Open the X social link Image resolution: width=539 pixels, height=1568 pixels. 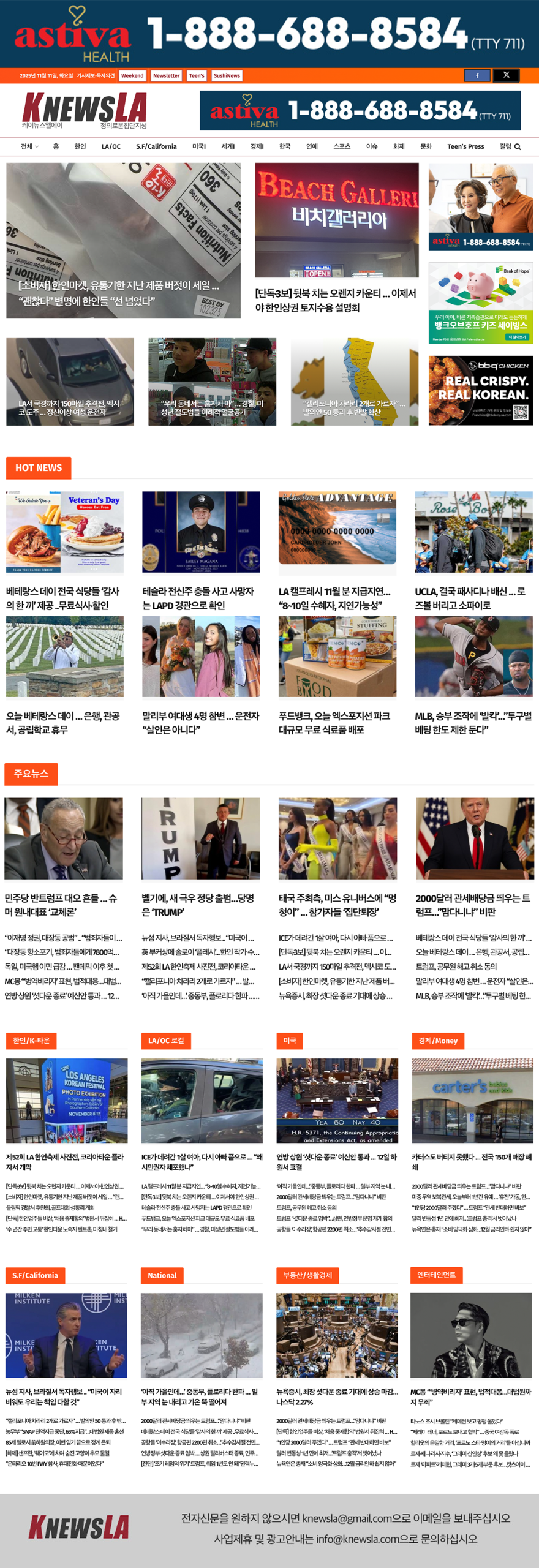(506, 75)
